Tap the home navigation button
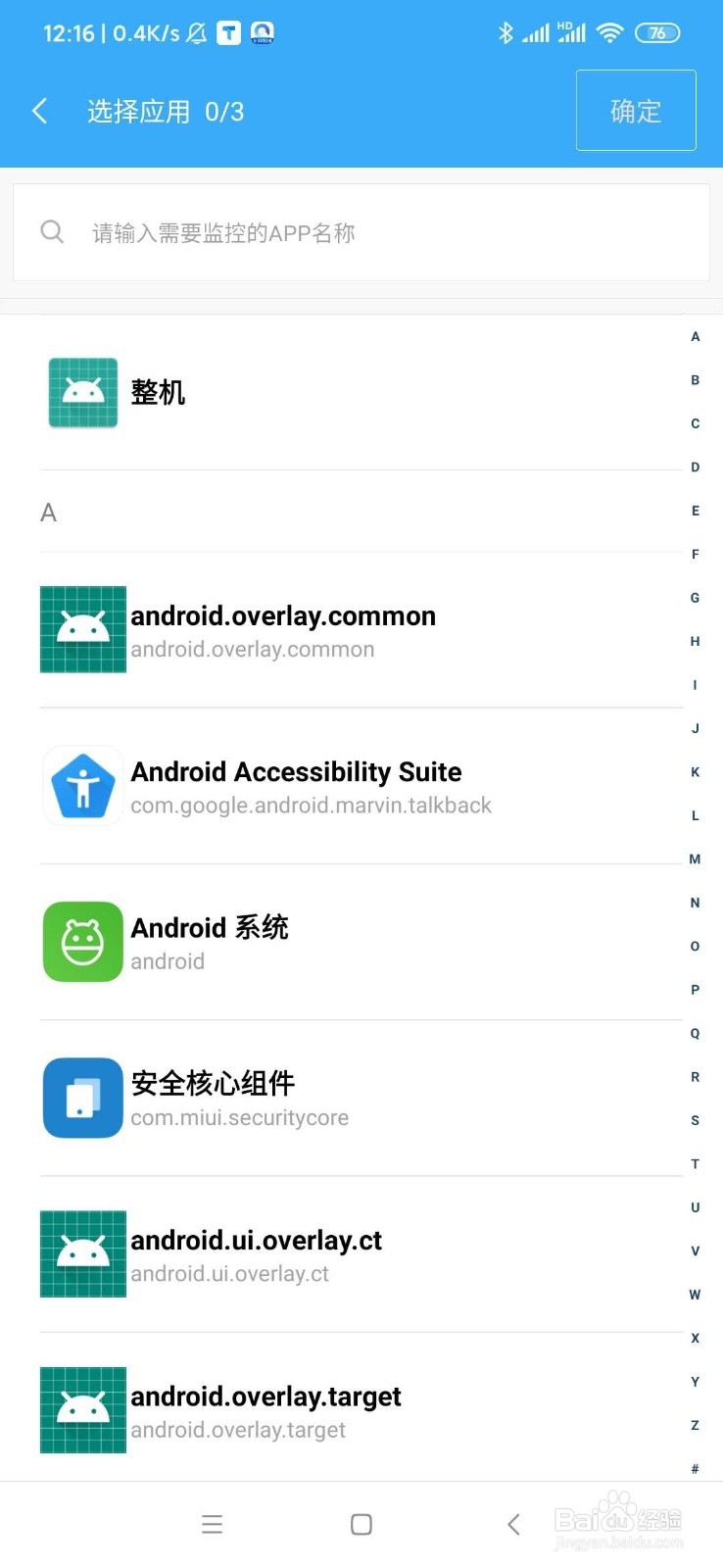Screen dimensions: 723x1568 tap(361, 1524)
